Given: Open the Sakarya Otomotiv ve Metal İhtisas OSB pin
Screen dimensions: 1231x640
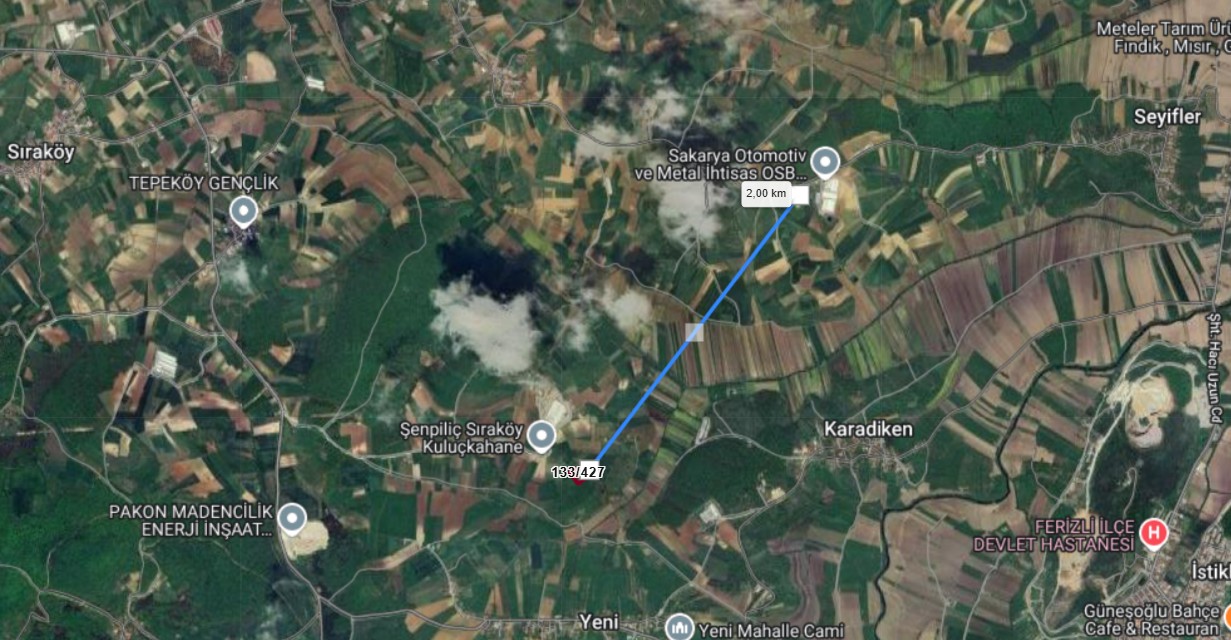Looking at the screenshot, I should [x=824, y=161].
